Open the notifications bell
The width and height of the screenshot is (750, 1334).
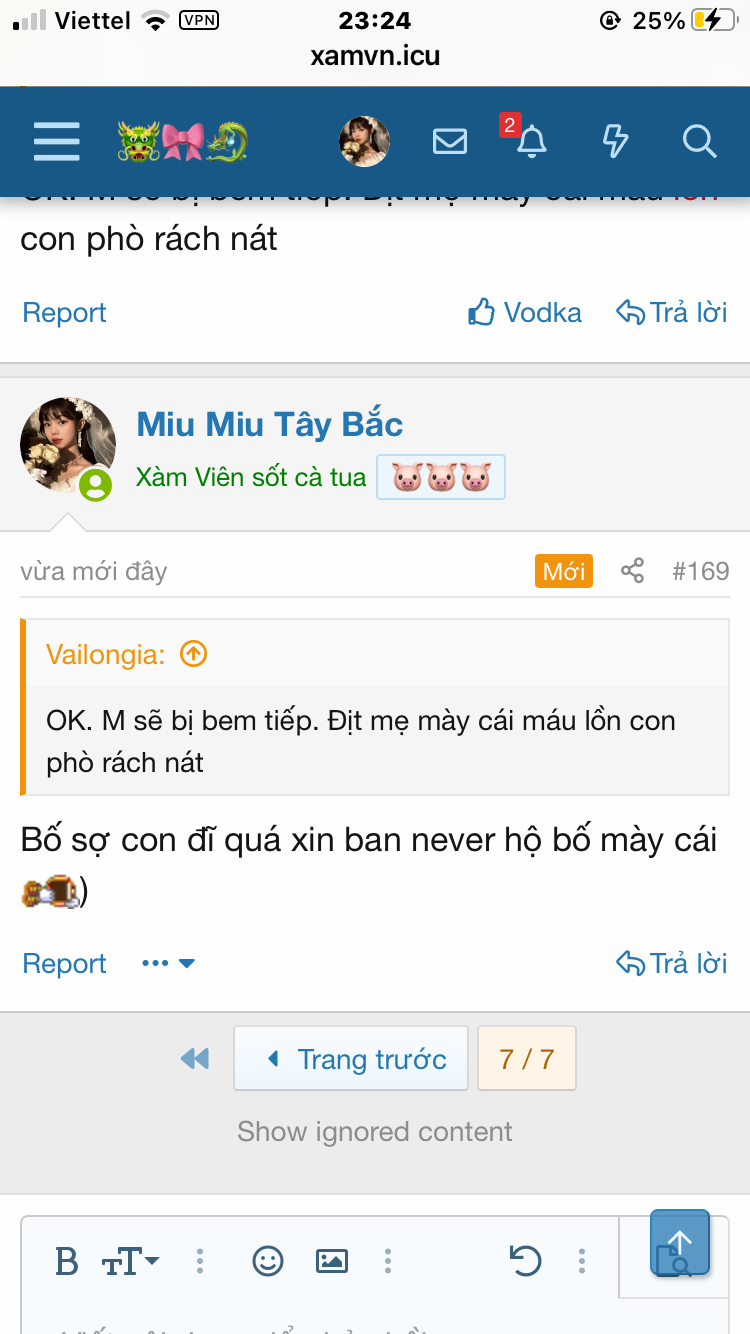coord(531,141)
